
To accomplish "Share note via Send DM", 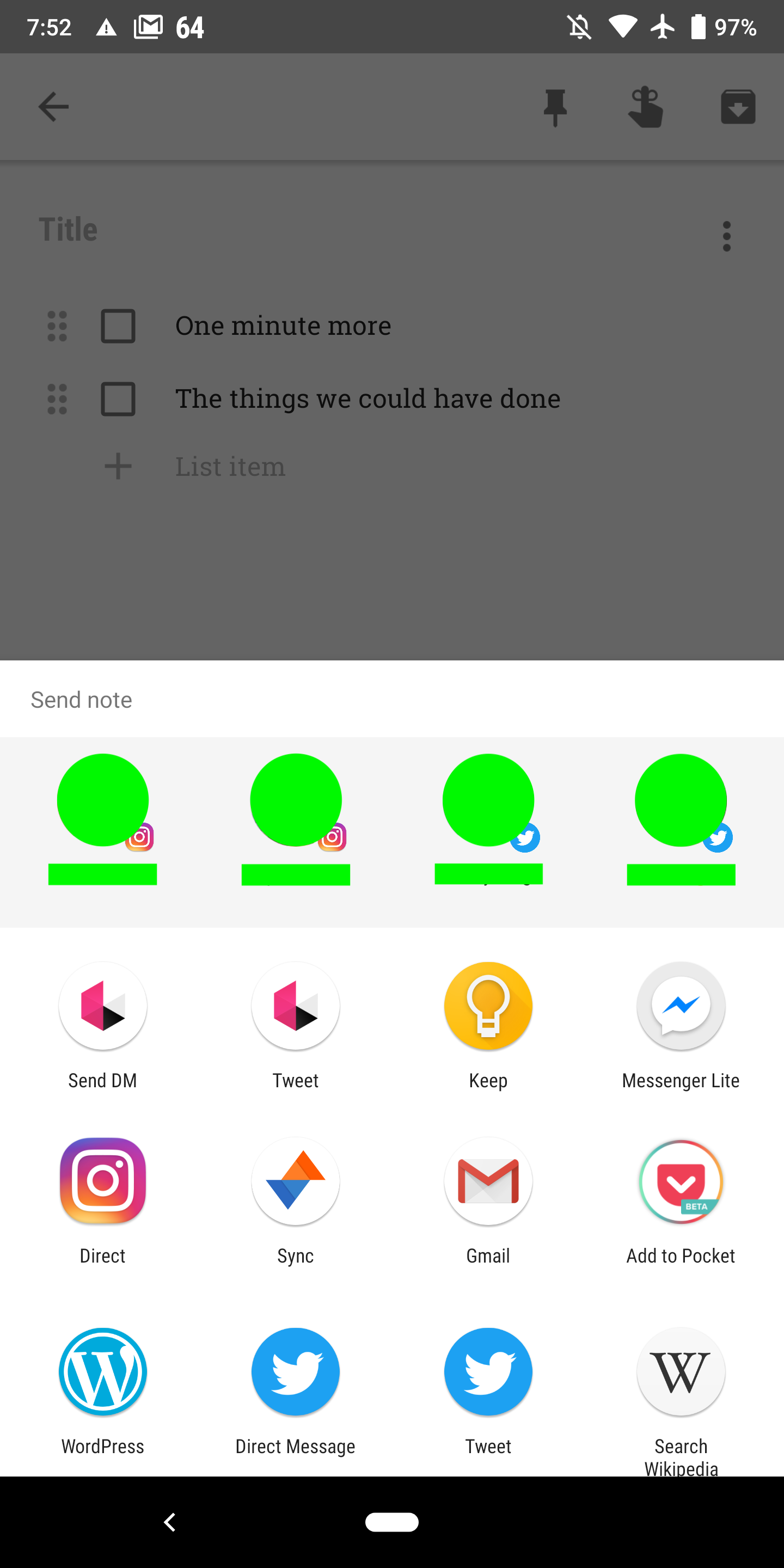I will [x=103, y=1006].
